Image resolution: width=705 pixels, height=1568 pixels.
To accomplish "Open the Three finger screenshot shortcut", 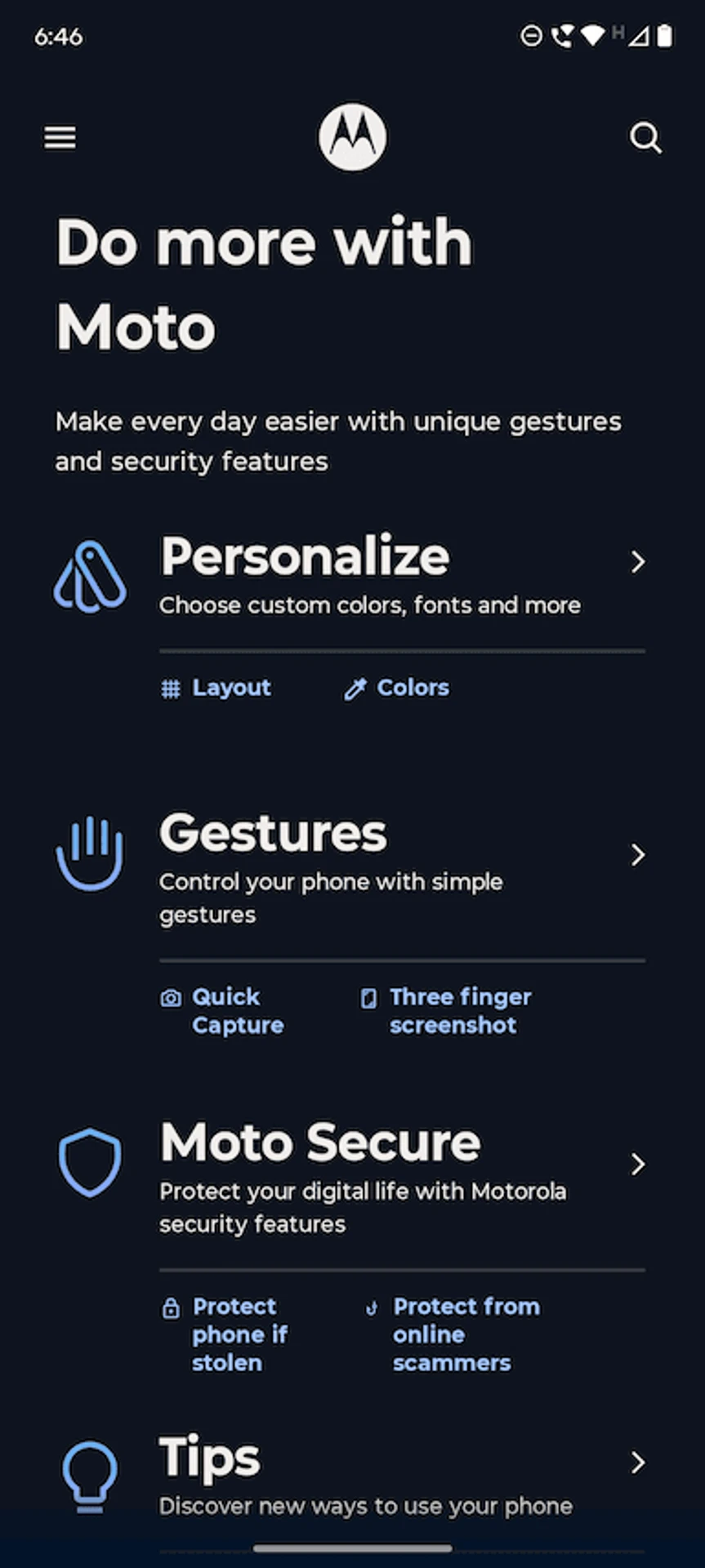I will point(448,1011).
